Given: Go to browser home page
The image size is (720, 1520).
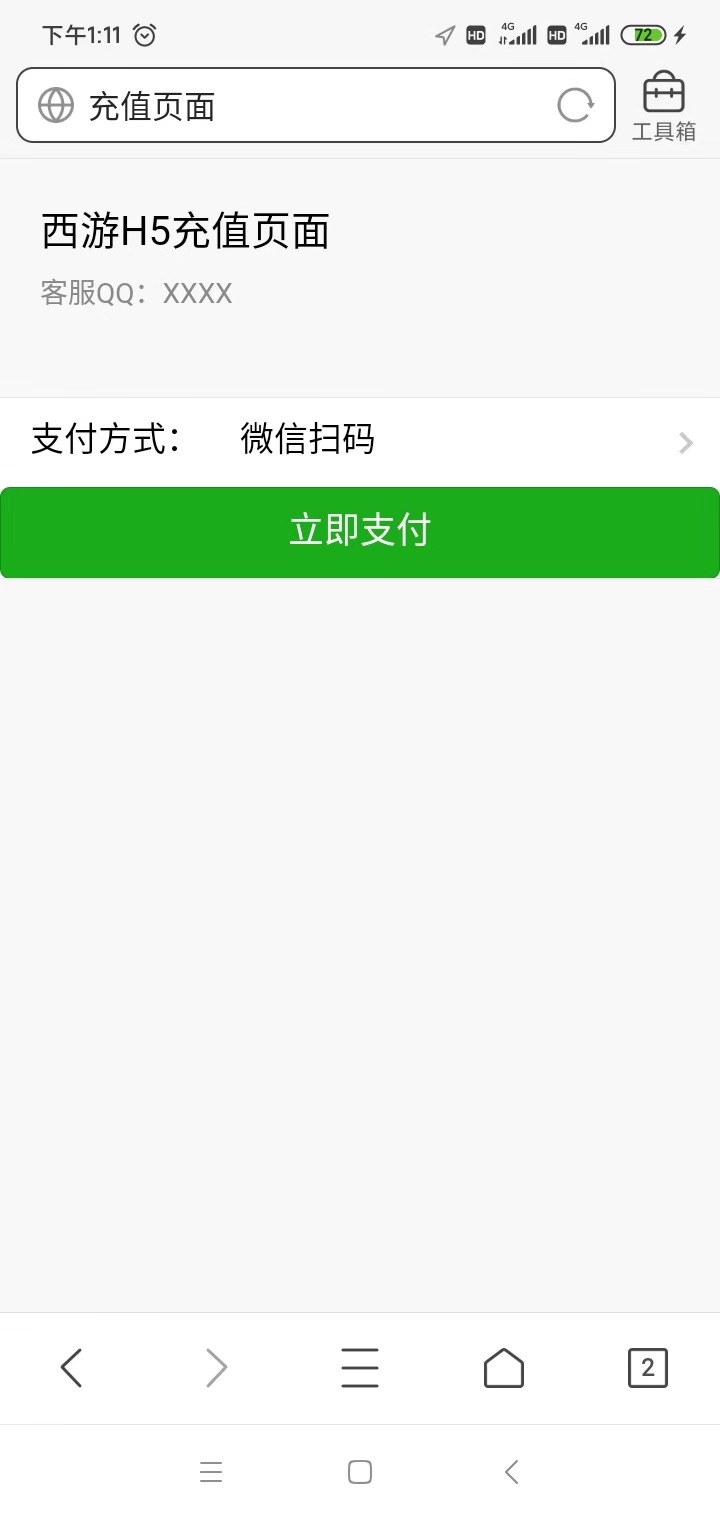Looking at the screenshot, I should click(x=504, y=1368).
